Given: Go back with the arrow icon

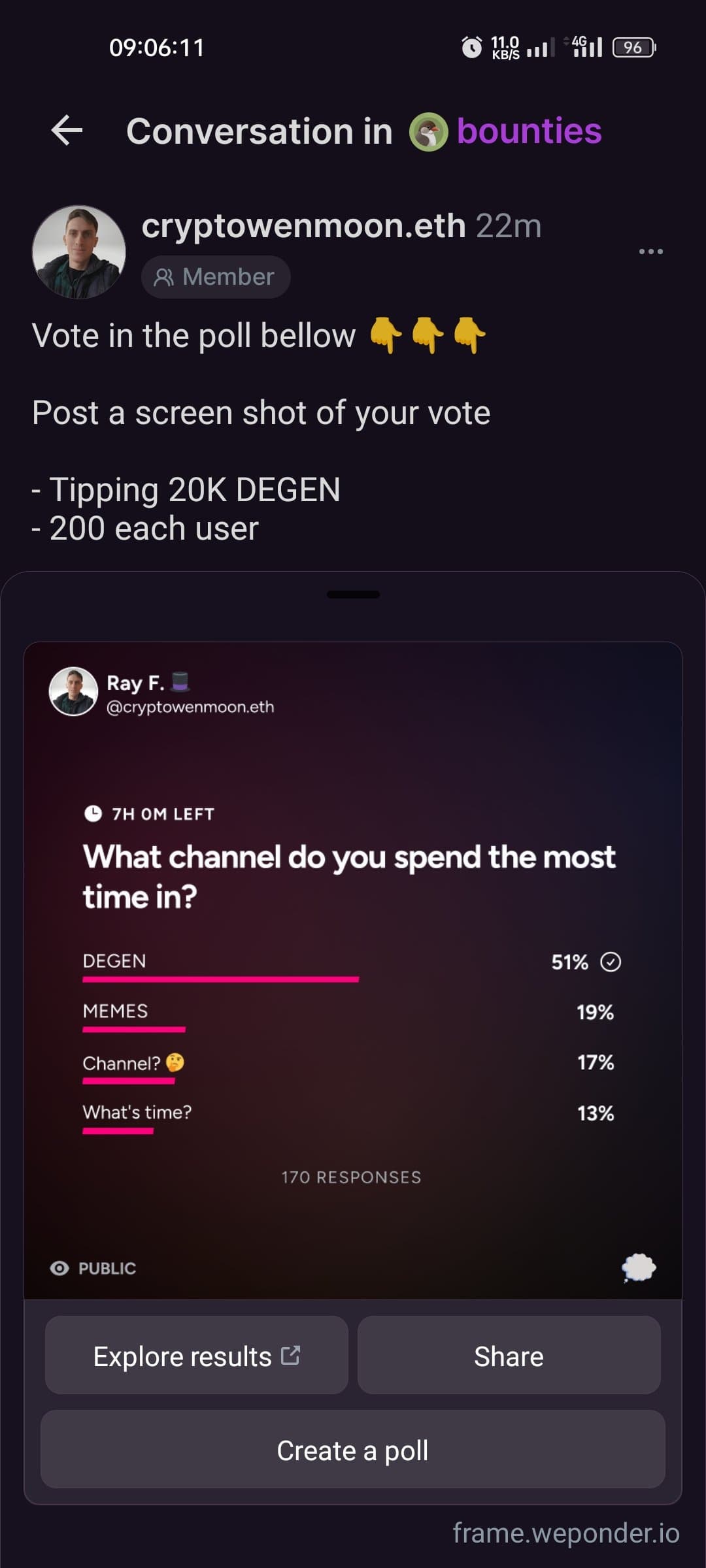Looking at the screenshot, I should 67,130.
